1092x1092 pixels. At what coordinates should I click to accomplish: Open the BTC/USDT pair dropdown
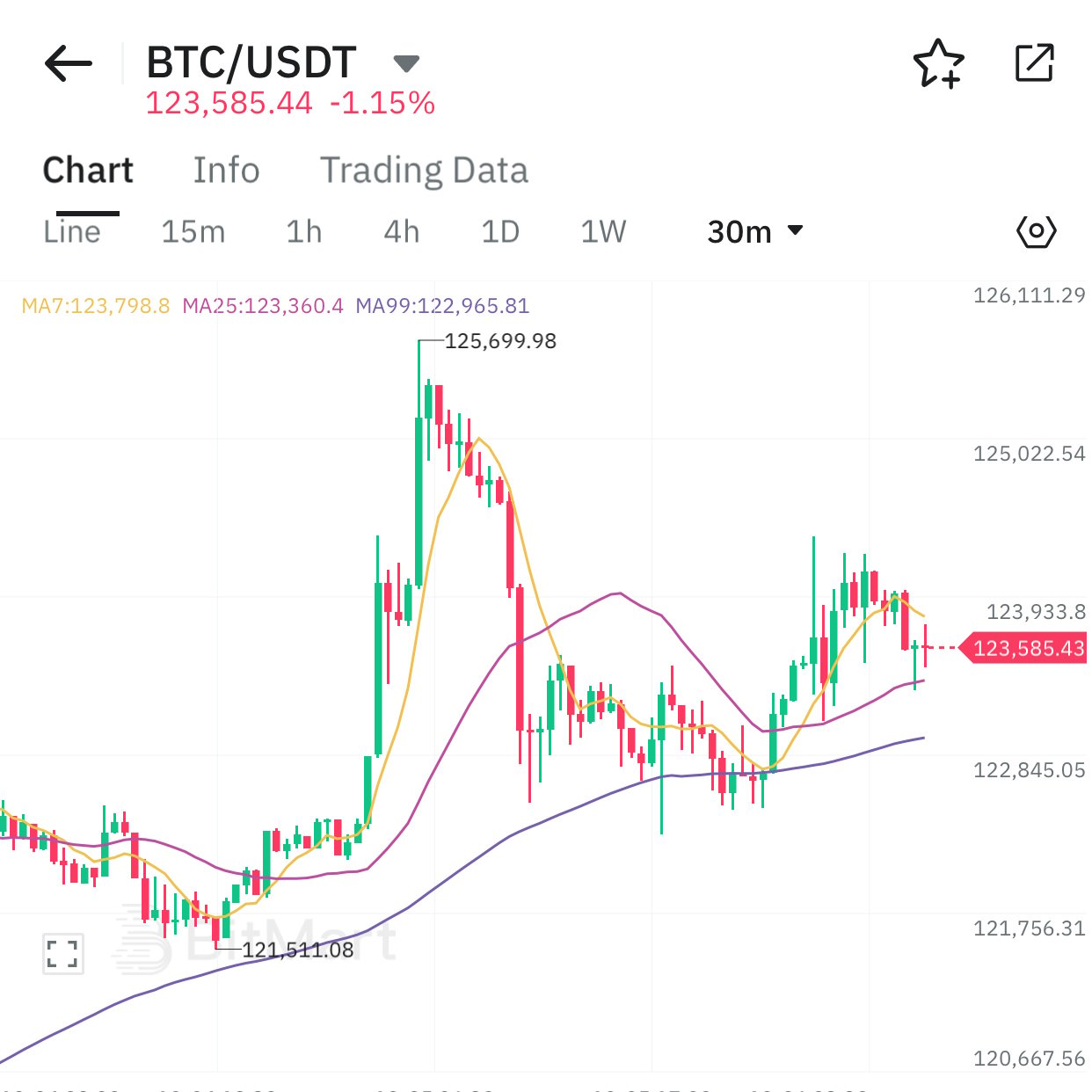406,63
